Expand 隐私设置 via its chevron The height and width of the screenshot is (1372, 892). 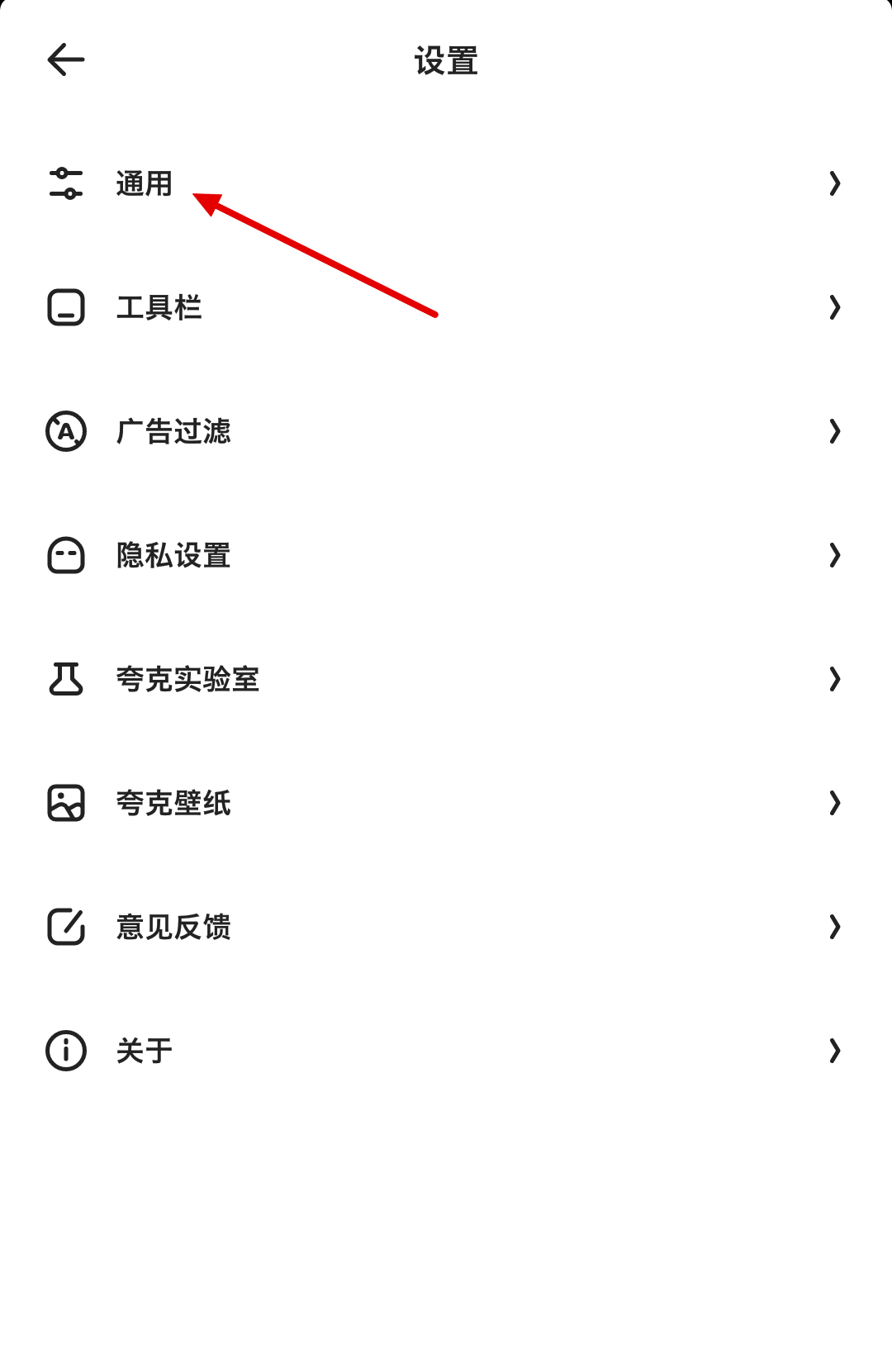tap(834, 555)
